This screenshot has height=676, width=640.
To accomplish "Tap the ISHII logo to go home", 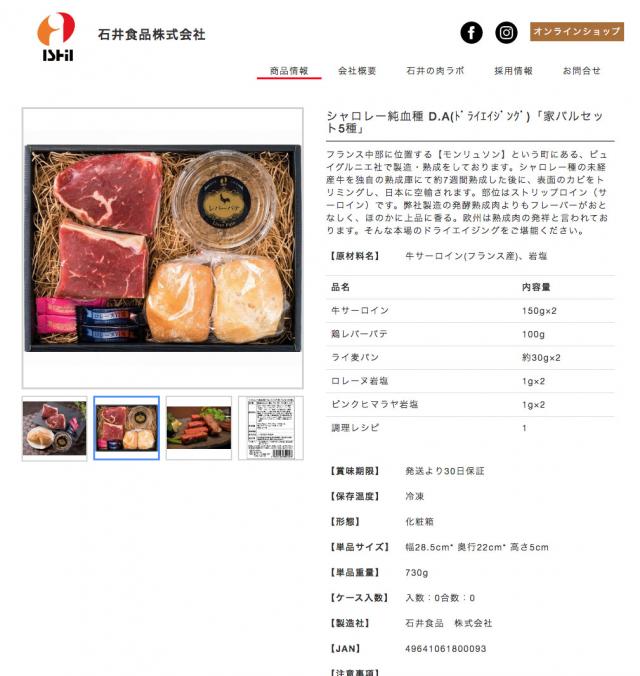I will click(x=57, y=36).
